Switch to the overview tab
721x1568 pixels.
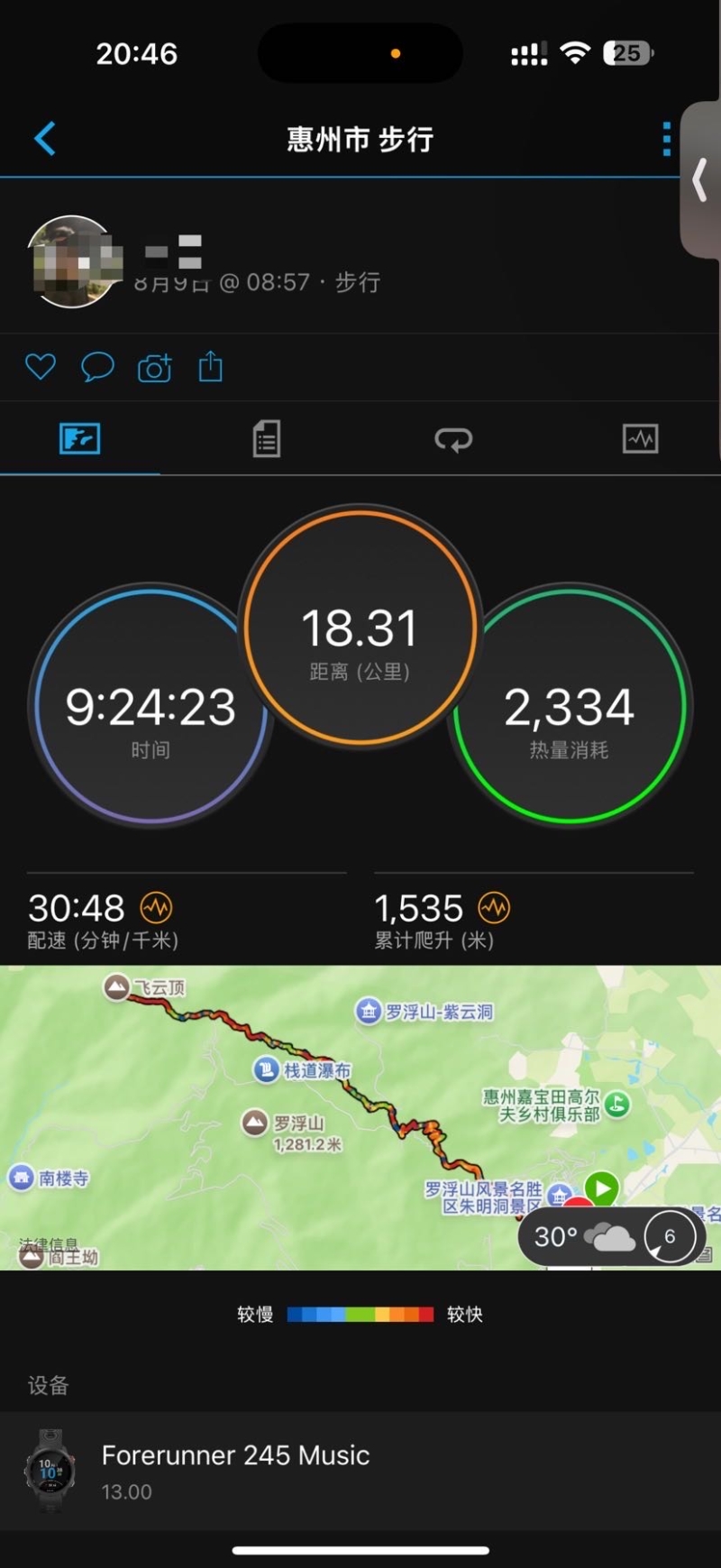click(x=79, y=439)
